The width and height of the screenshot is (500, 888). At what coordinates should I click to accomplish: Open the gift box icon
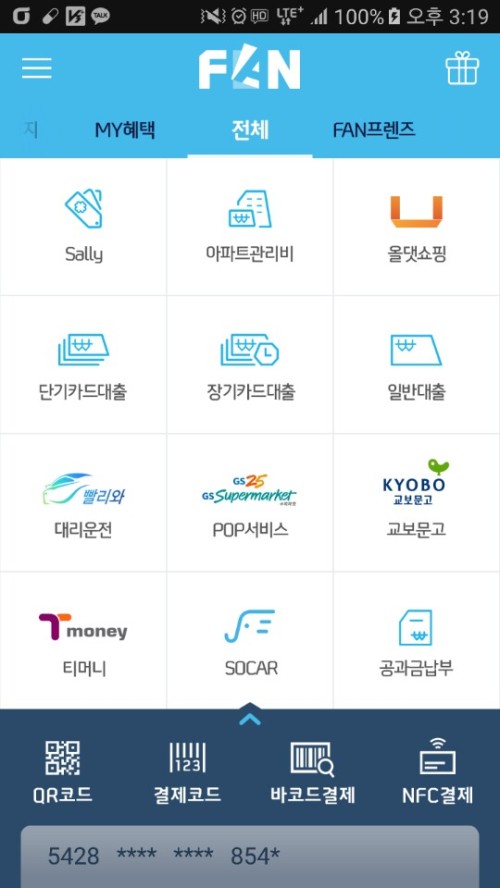point(462,68)
